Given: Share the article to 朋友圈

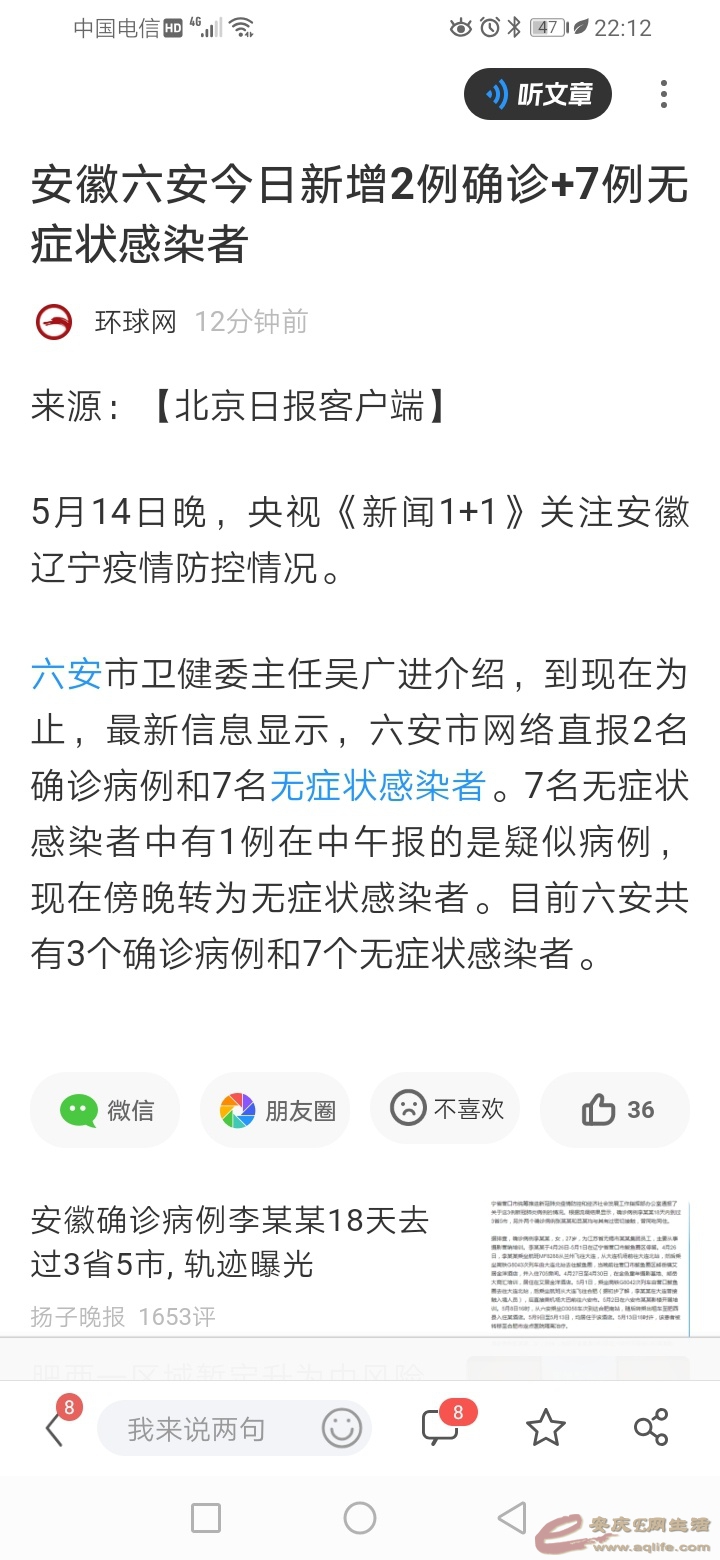Looking at the screenshot, I should click(x=276, y=1110).
